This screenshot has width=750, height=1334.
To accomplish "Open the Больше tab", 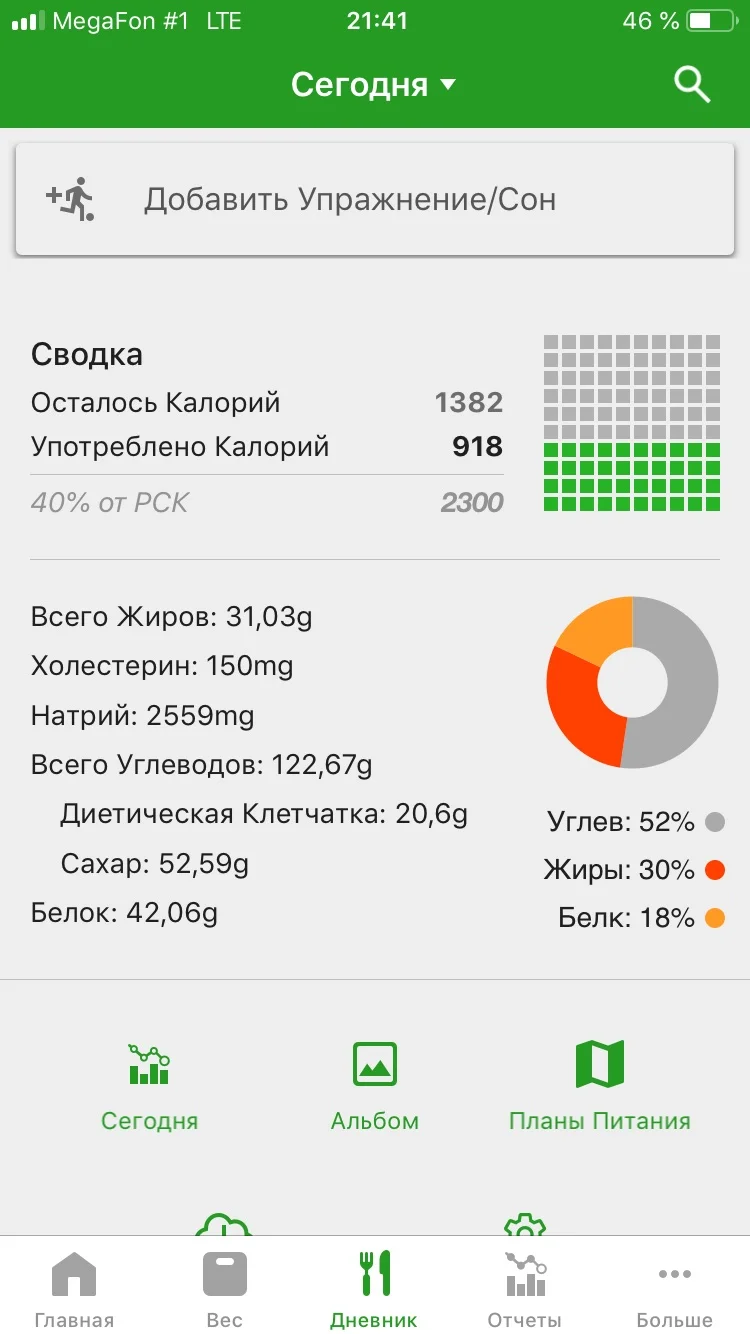I will point(674,1289).
